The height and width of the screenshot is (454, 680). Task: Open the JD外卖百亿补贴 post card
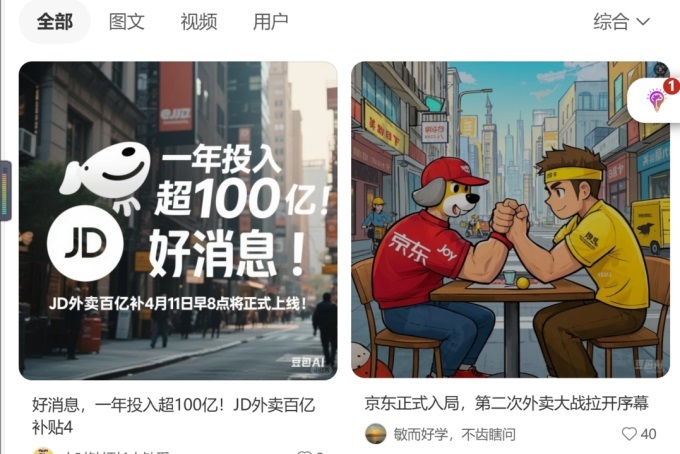[x=178, y=221]
